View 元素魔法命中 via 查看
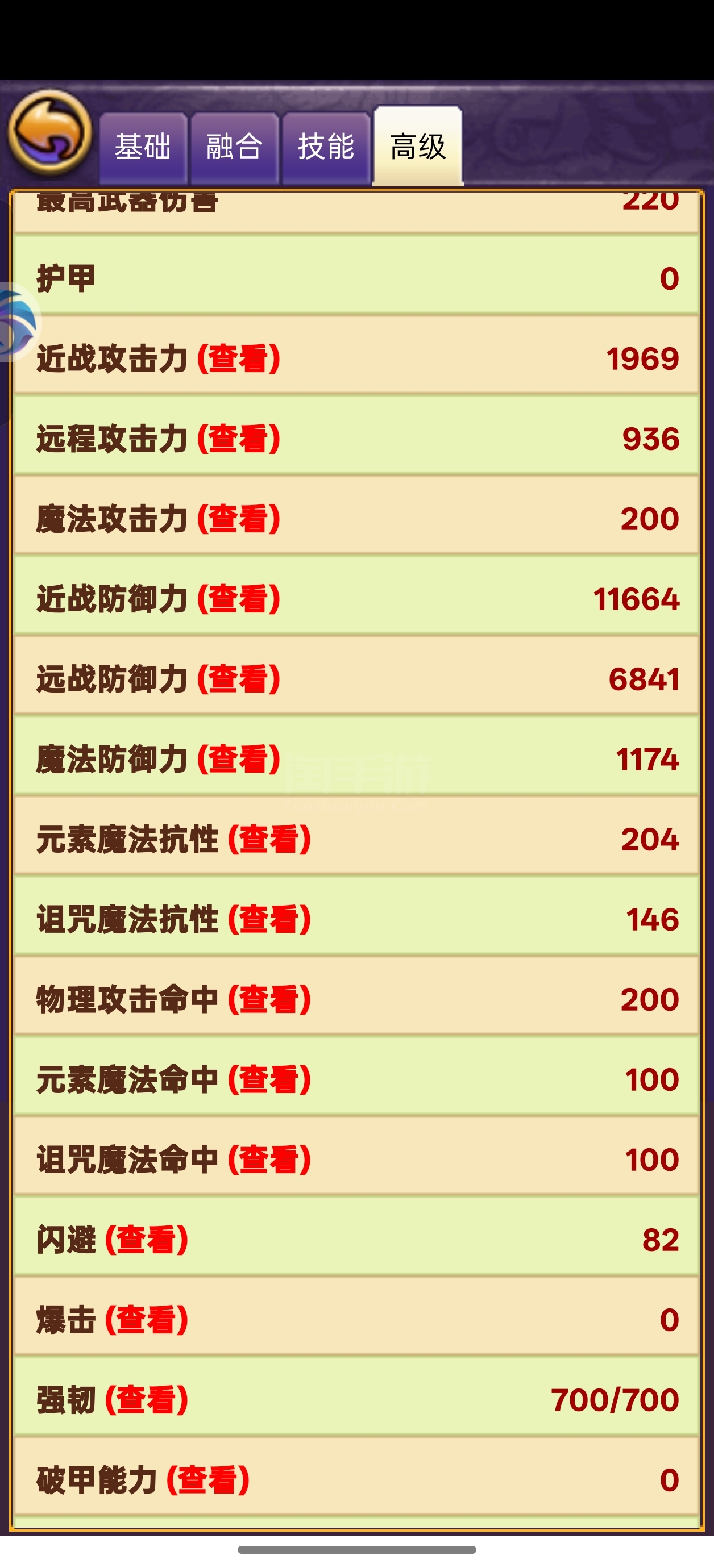This screenshot has height=1568, width=714. 269,1080
